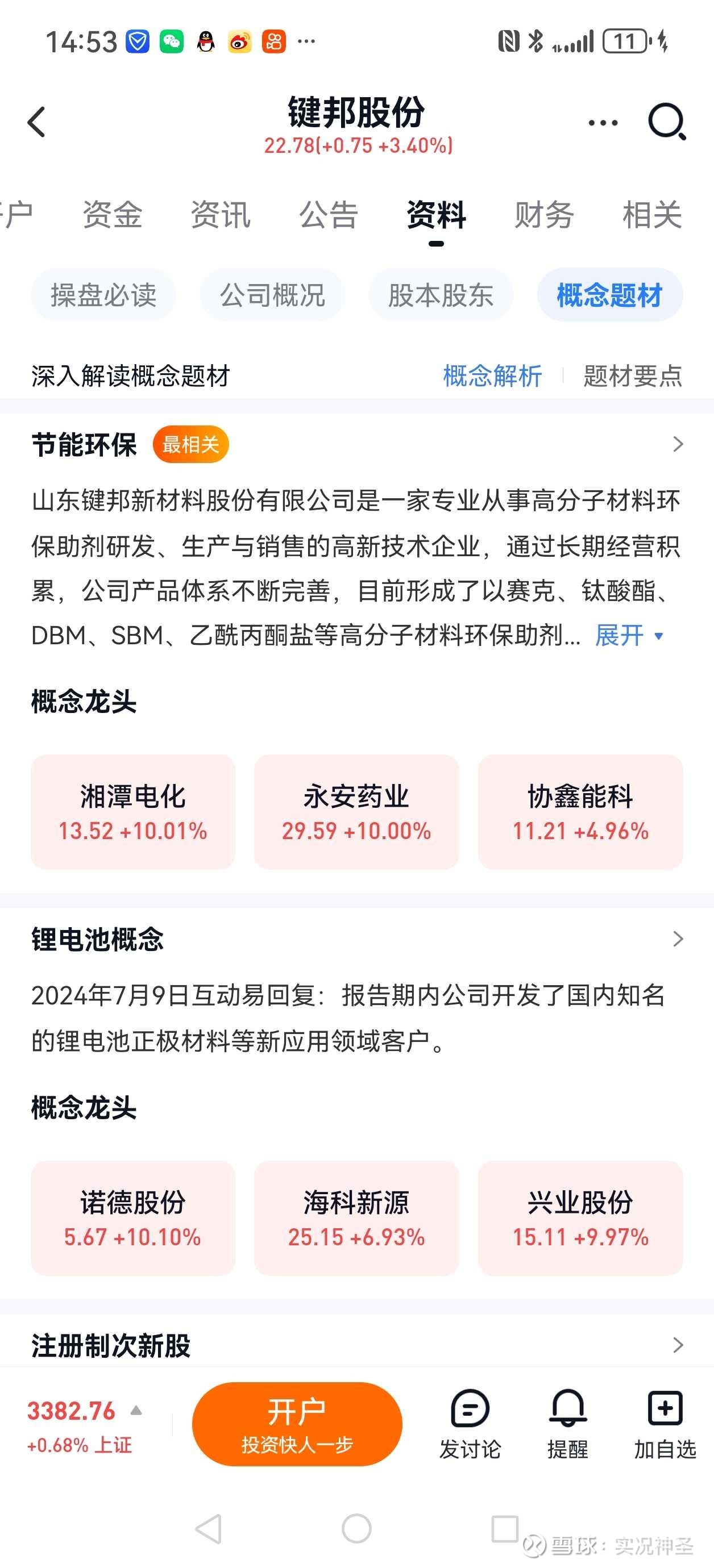Open the three-dot overflow menu

(603, 122)
